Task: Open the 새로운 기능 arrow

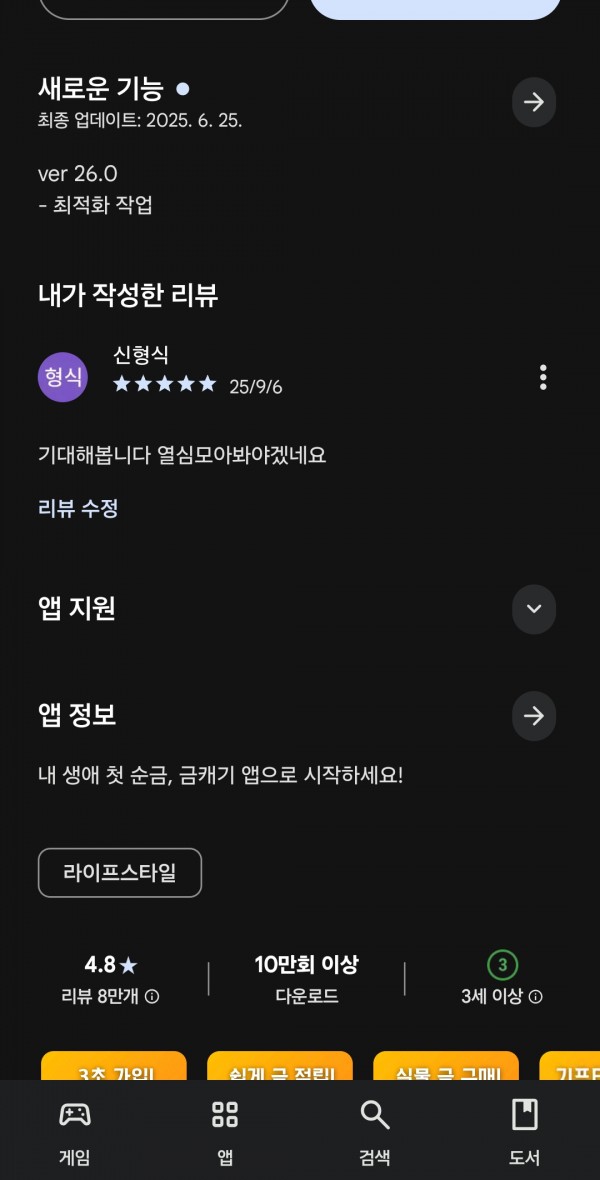Action: 534,102
